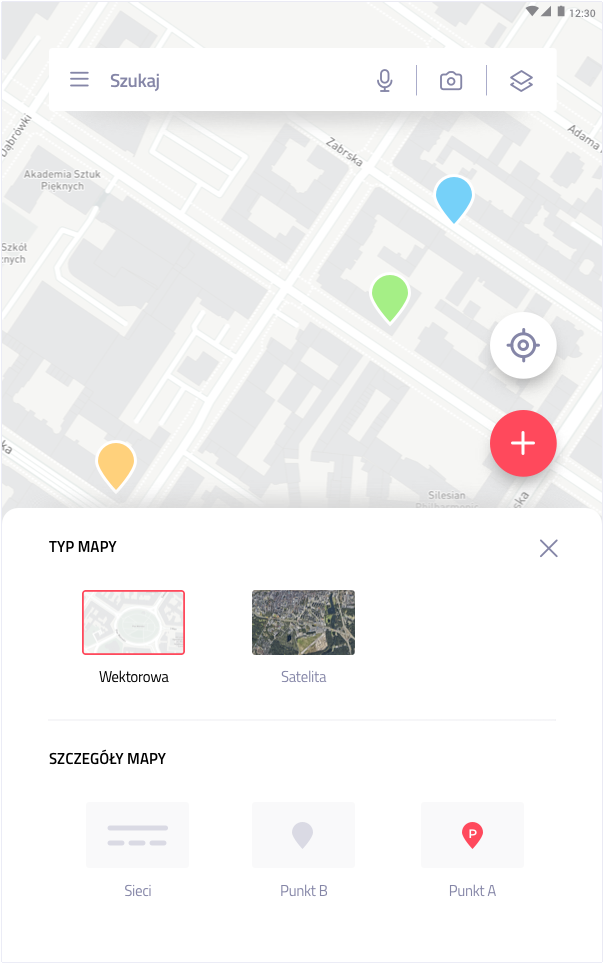Toggle the Punkt B map detail

pos(303,835)
